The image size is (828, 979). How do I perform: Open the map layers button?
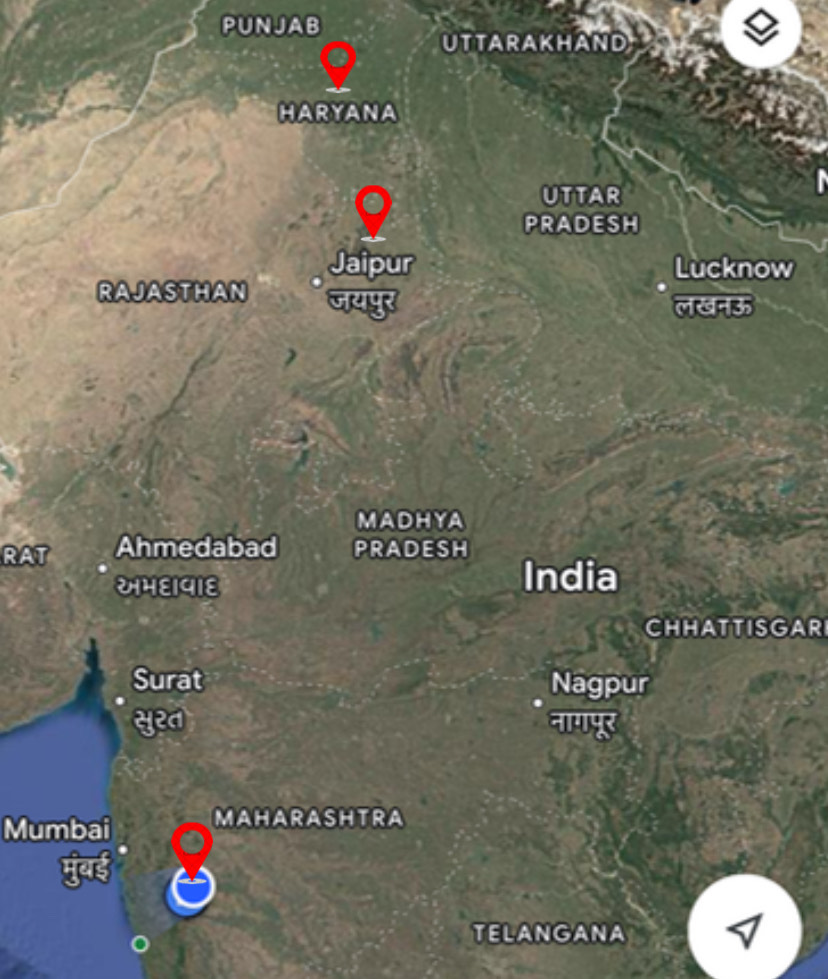(761, 29)
